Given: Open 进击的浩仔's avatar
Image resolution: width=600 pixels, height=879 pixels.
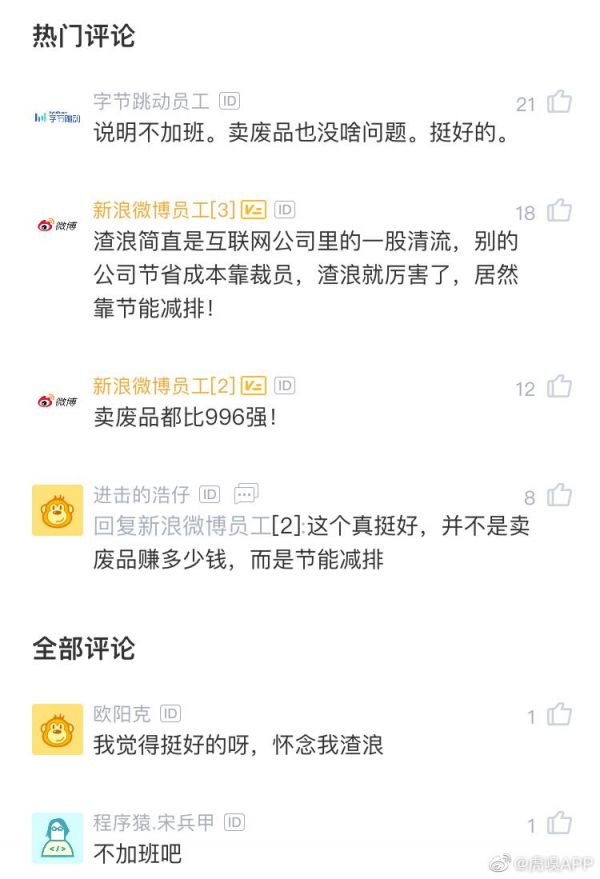Looking at the screenshot, I should coord(57,510).
